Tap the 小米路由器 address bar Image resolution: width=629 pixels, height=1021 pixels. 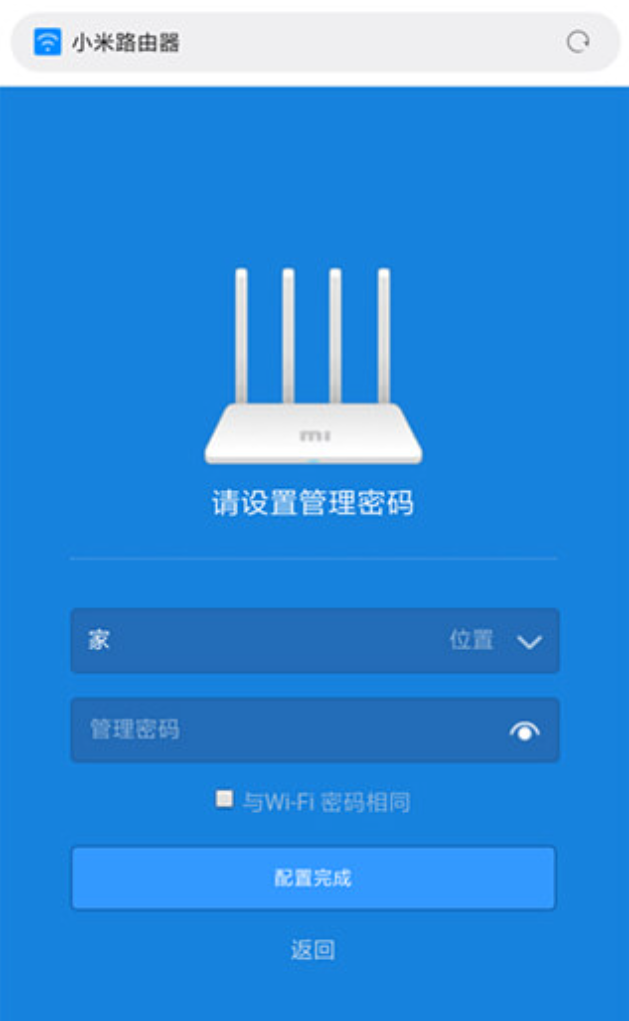(300, 42)
